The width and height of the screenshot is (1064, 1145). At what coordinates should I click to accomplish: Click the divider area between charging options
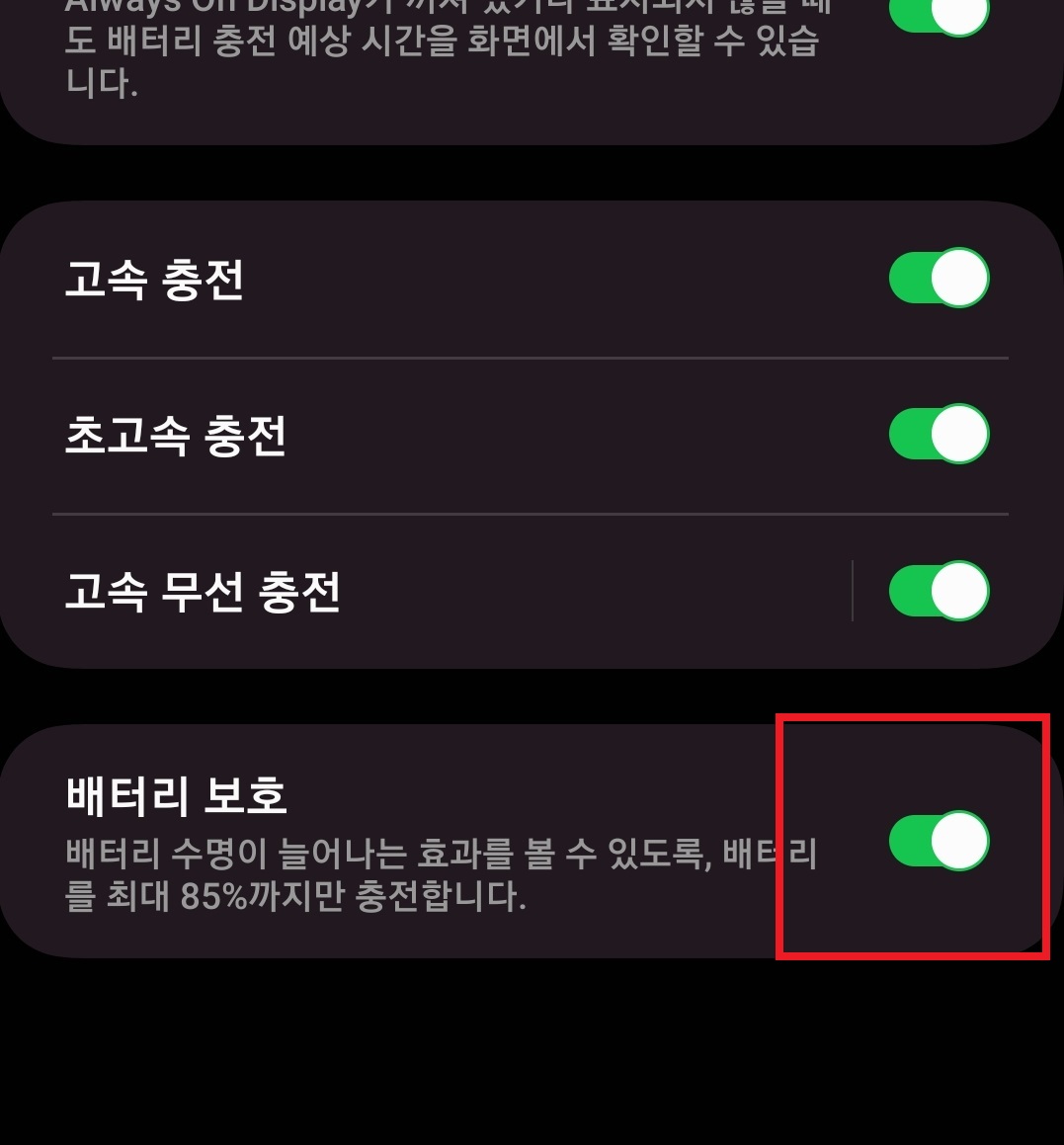pos(530,356)
